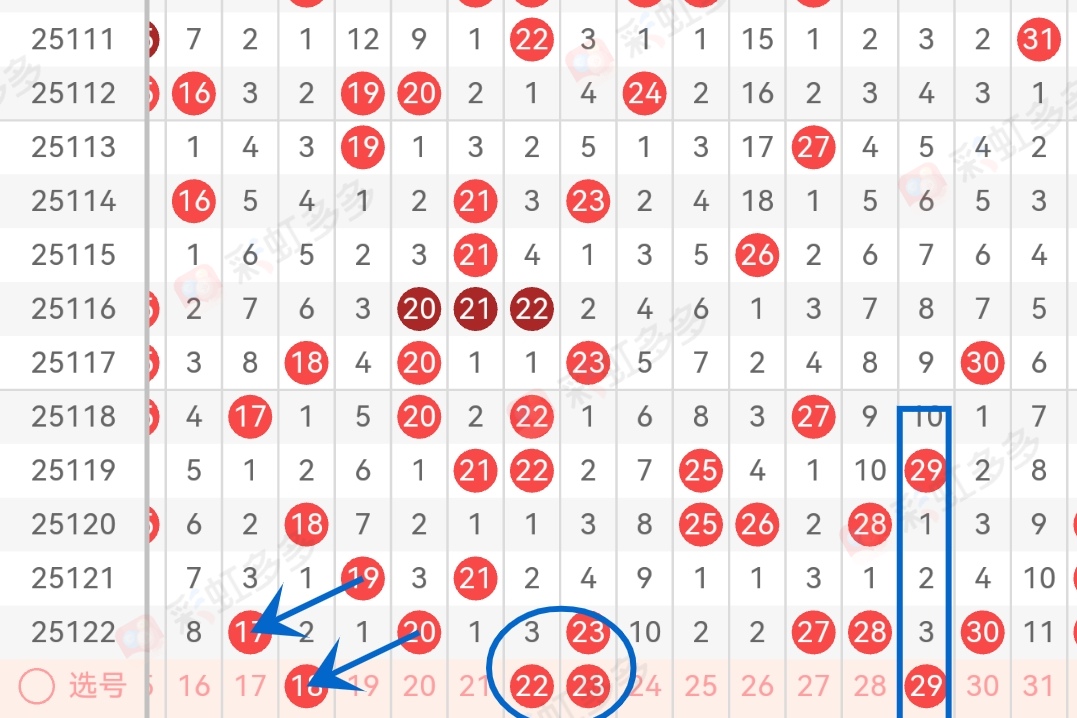Choose number 19 in the 选号 row
The height and width of the screenshot is (718, 1077).
click(x=362, y=686)
